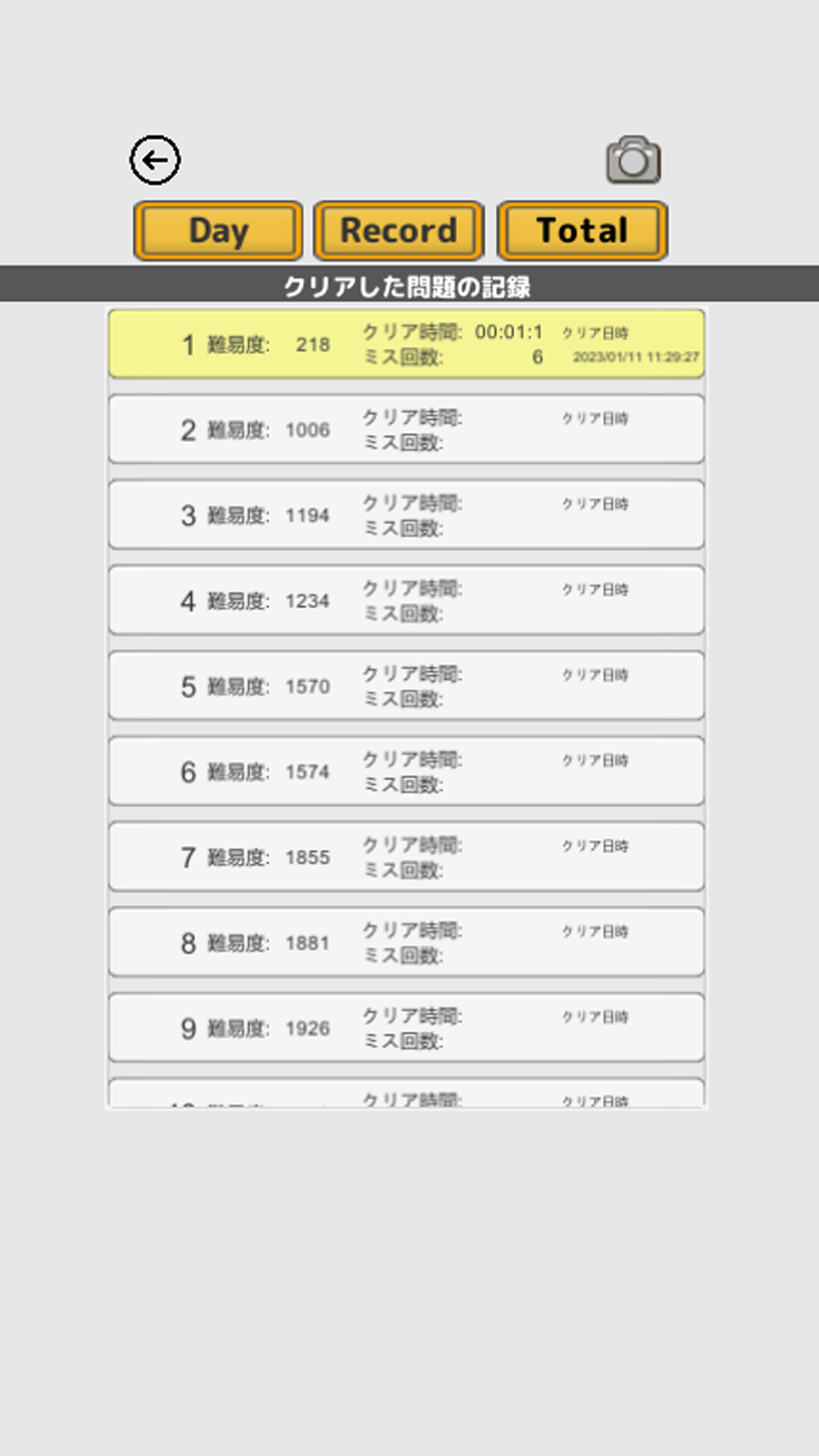The width and height of the screenshot is (819, 1456).
Task: Open record entry 2 with difficulty 1006
Action: [x=406, y=429]
